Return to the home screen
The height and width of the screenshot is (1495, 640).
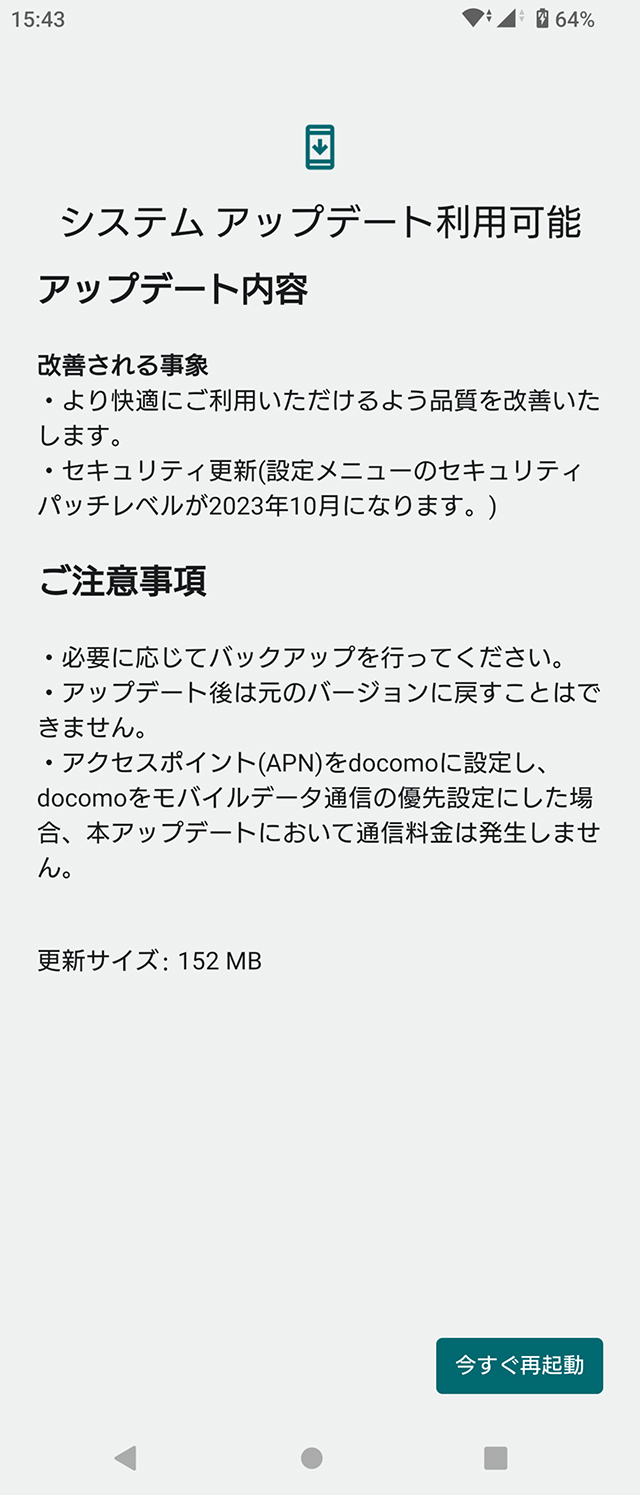click(312, 1458)
